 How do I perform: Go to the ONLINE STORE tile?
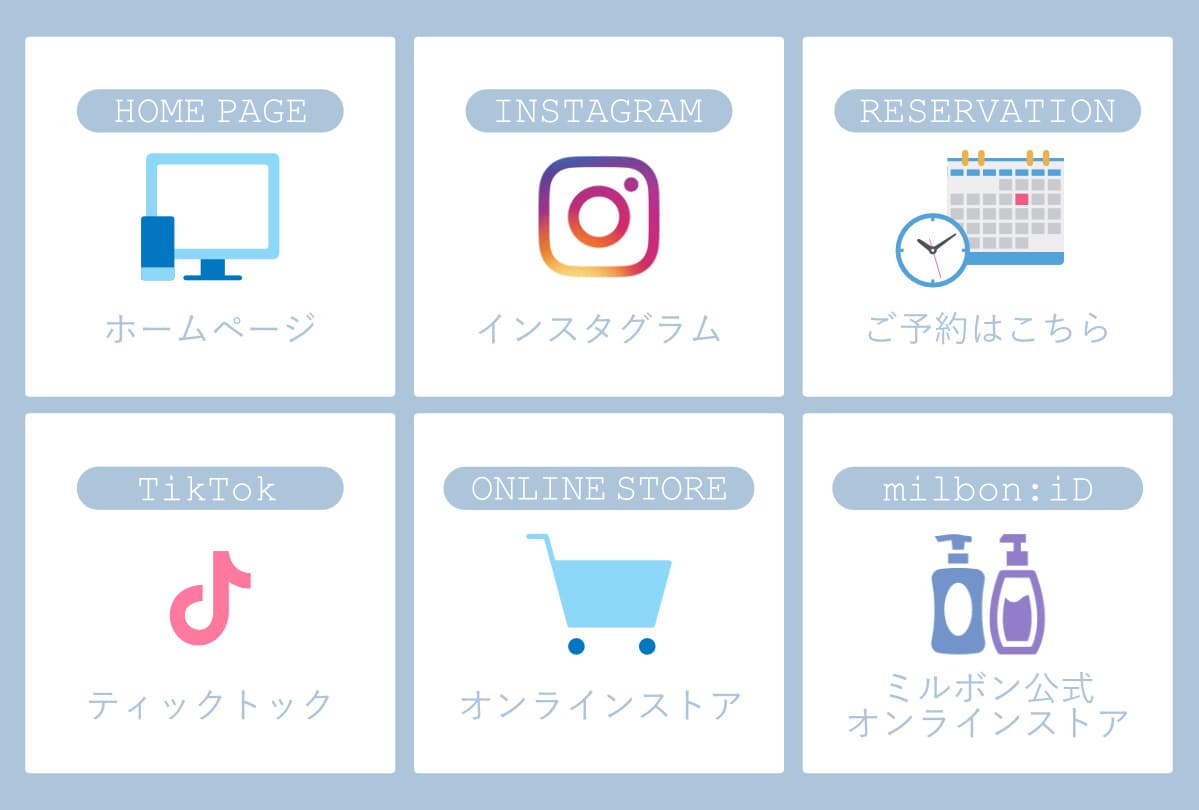tap(598, 593)
